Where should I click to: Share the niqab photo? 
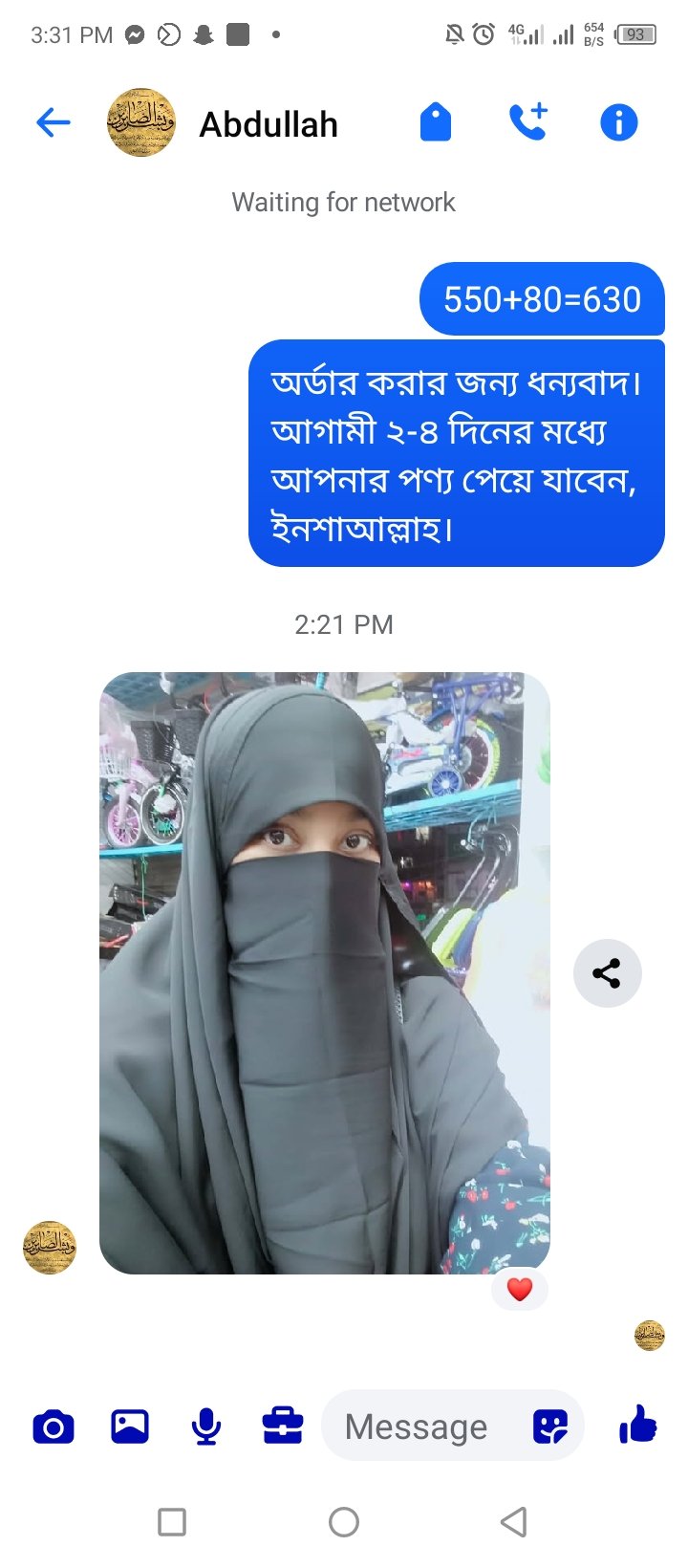[x=607, y=972]
